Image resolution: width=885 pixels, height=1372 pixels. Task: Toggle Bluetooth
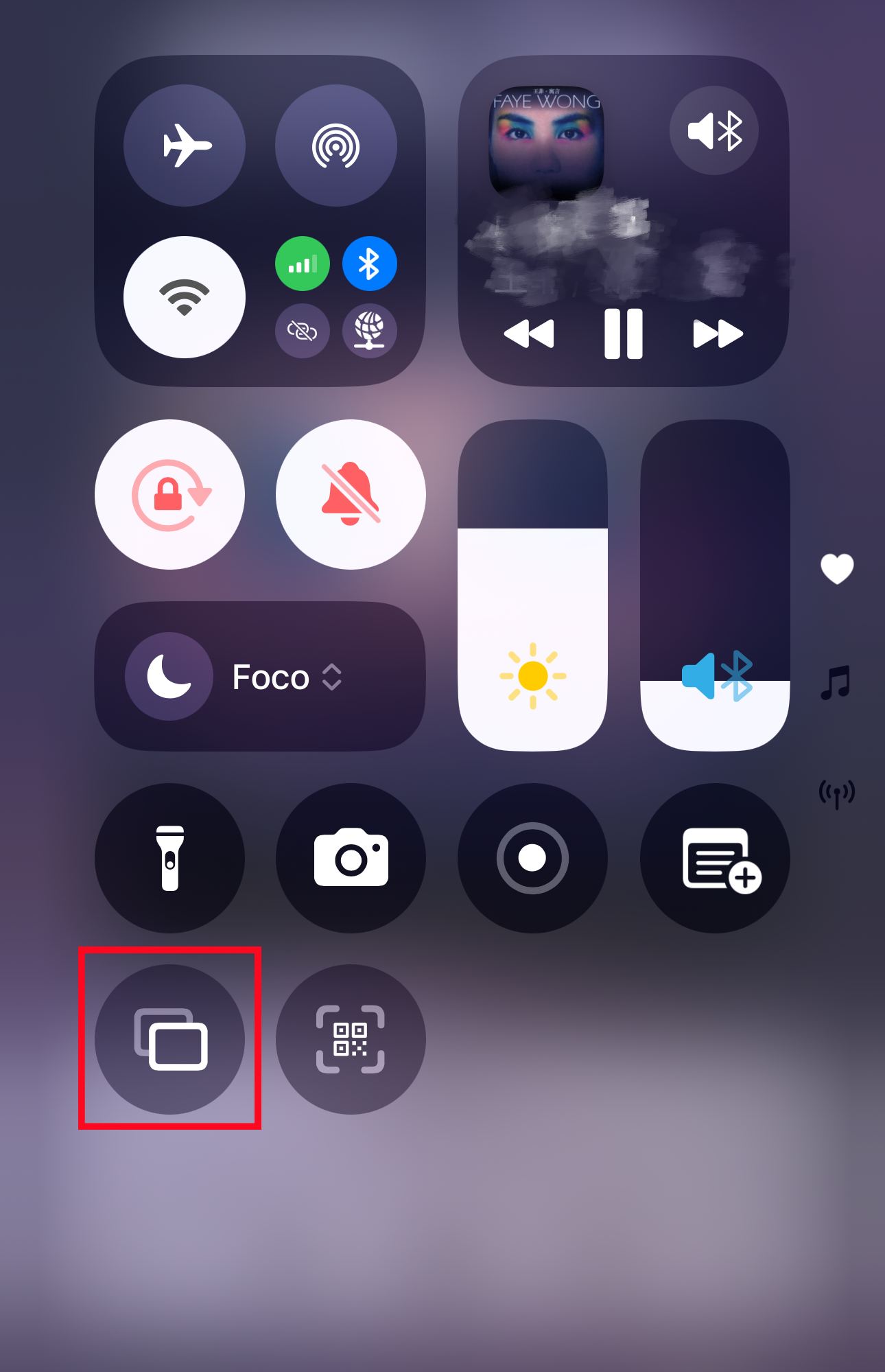(370, 264)
